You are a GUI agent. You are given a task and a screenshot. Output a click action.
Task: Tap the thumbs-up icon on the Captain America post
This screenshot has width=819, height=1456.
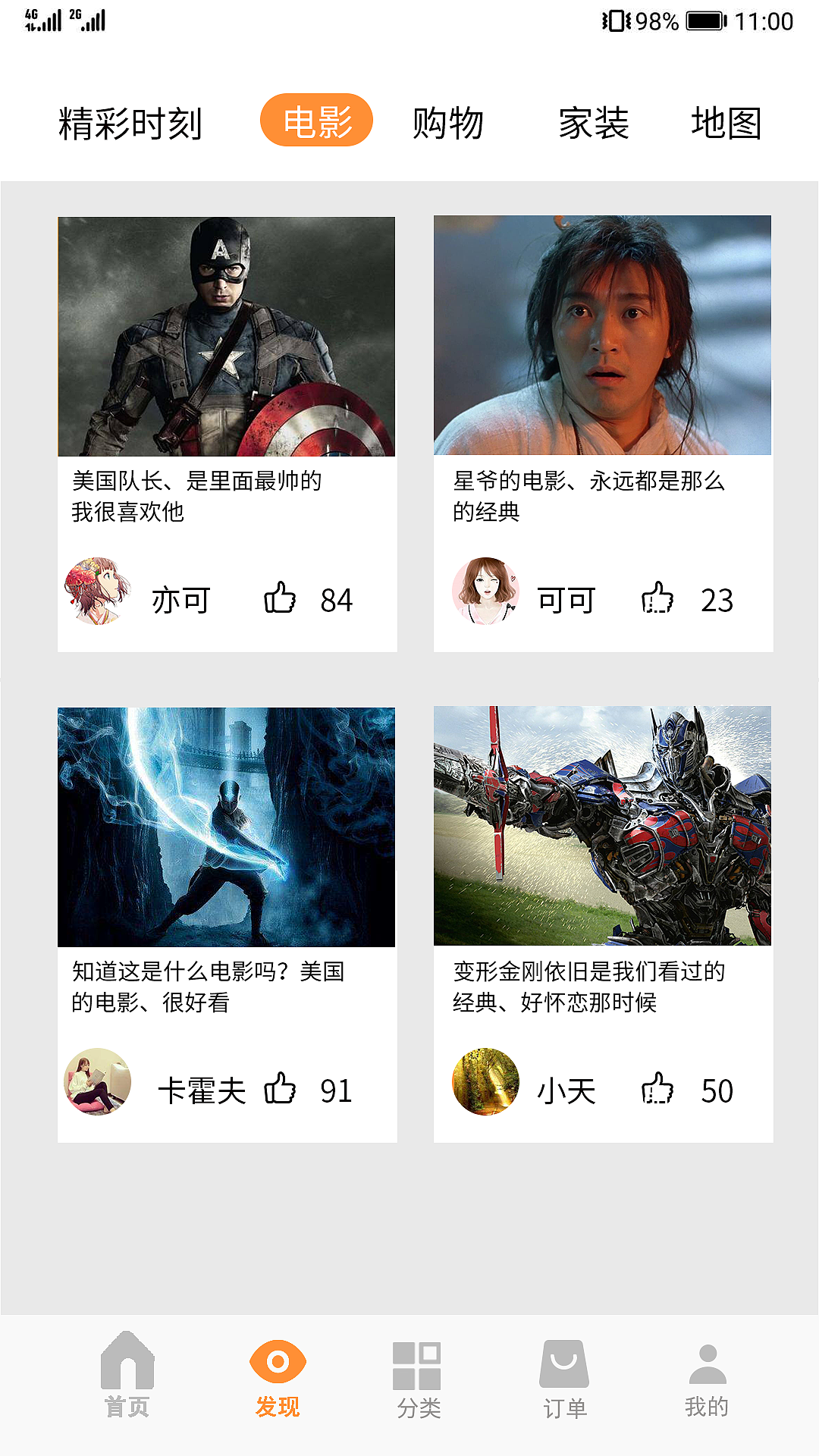281,599
